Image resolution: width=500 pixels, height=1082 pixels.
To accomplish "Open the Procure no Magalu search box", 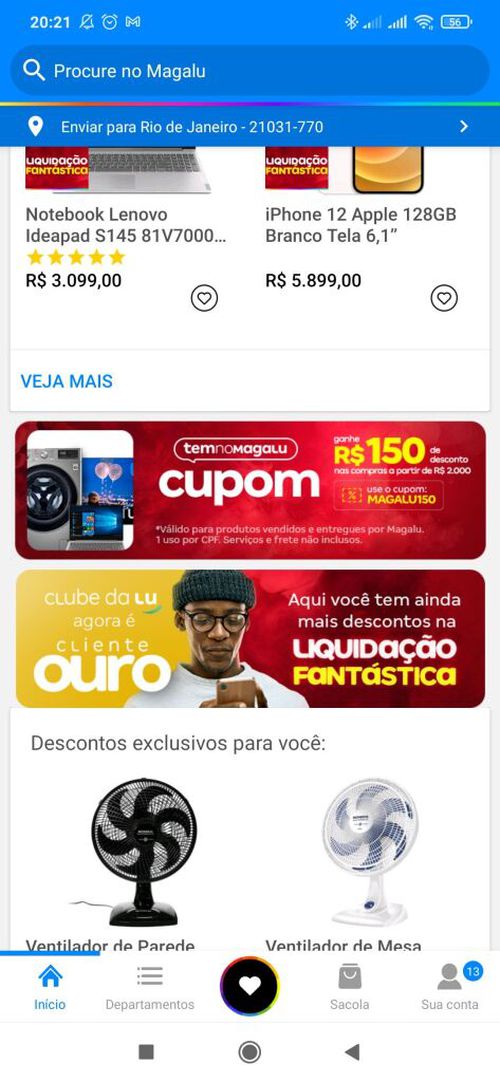I will click(250, 70).
